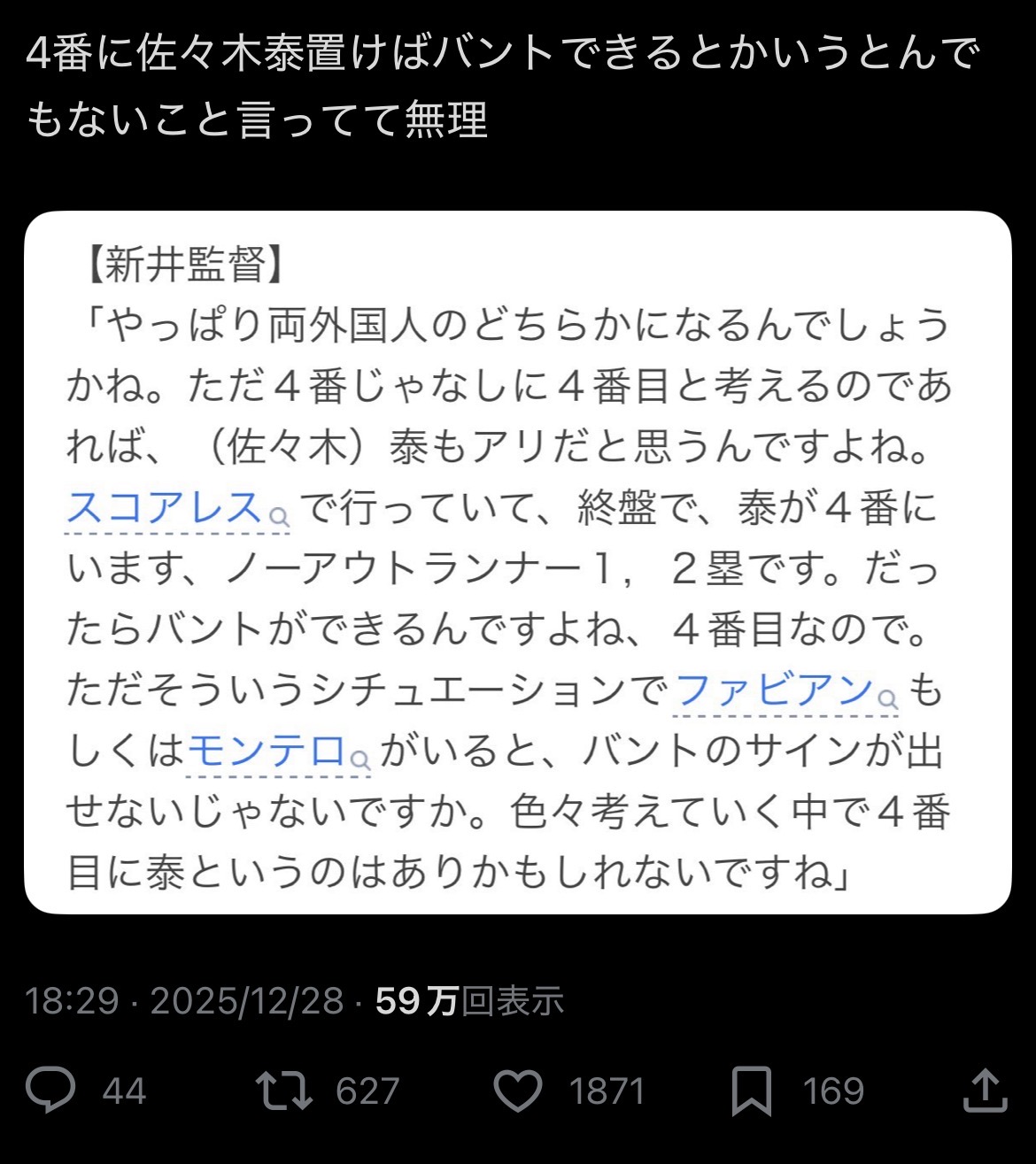The width and height of the screenshot is (1036, 1164).
Task: Repost this tweet
Action: tap(284, 1090)
